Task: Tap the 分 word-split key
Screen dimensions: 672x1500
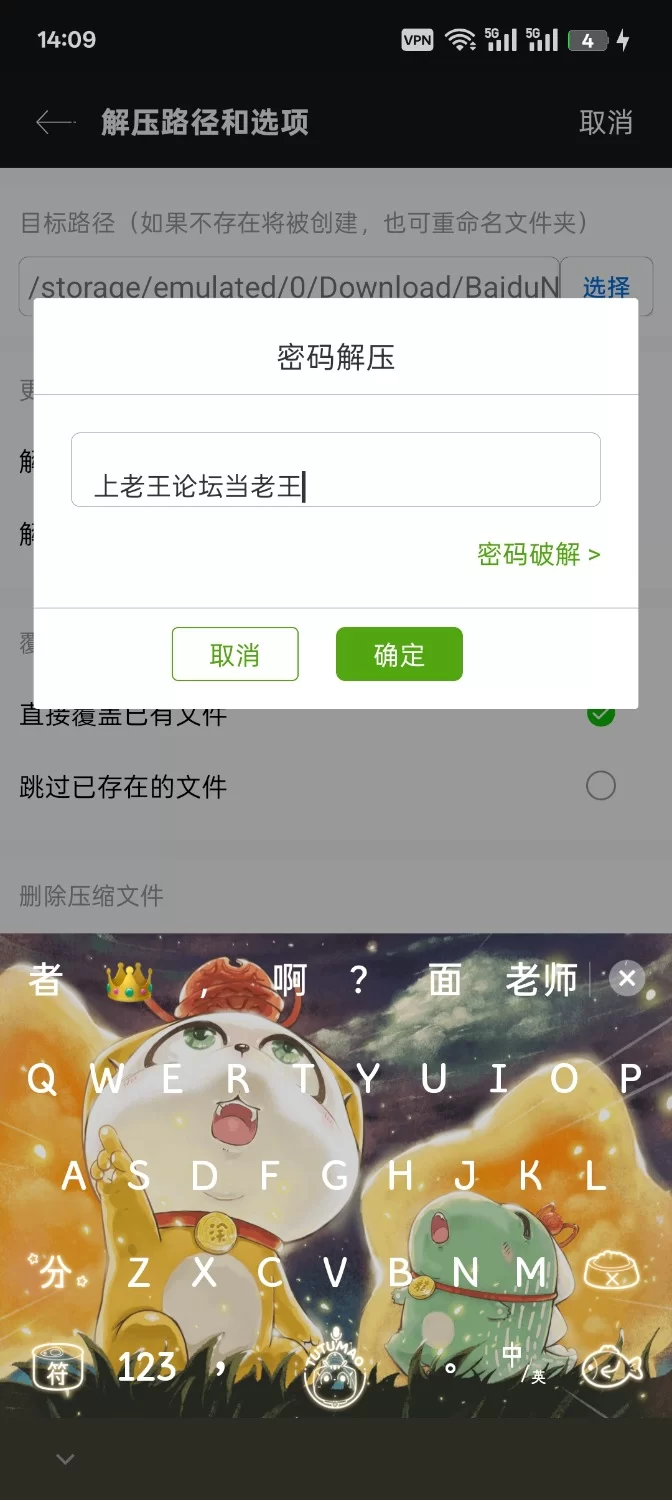Action: [56, 1272]
